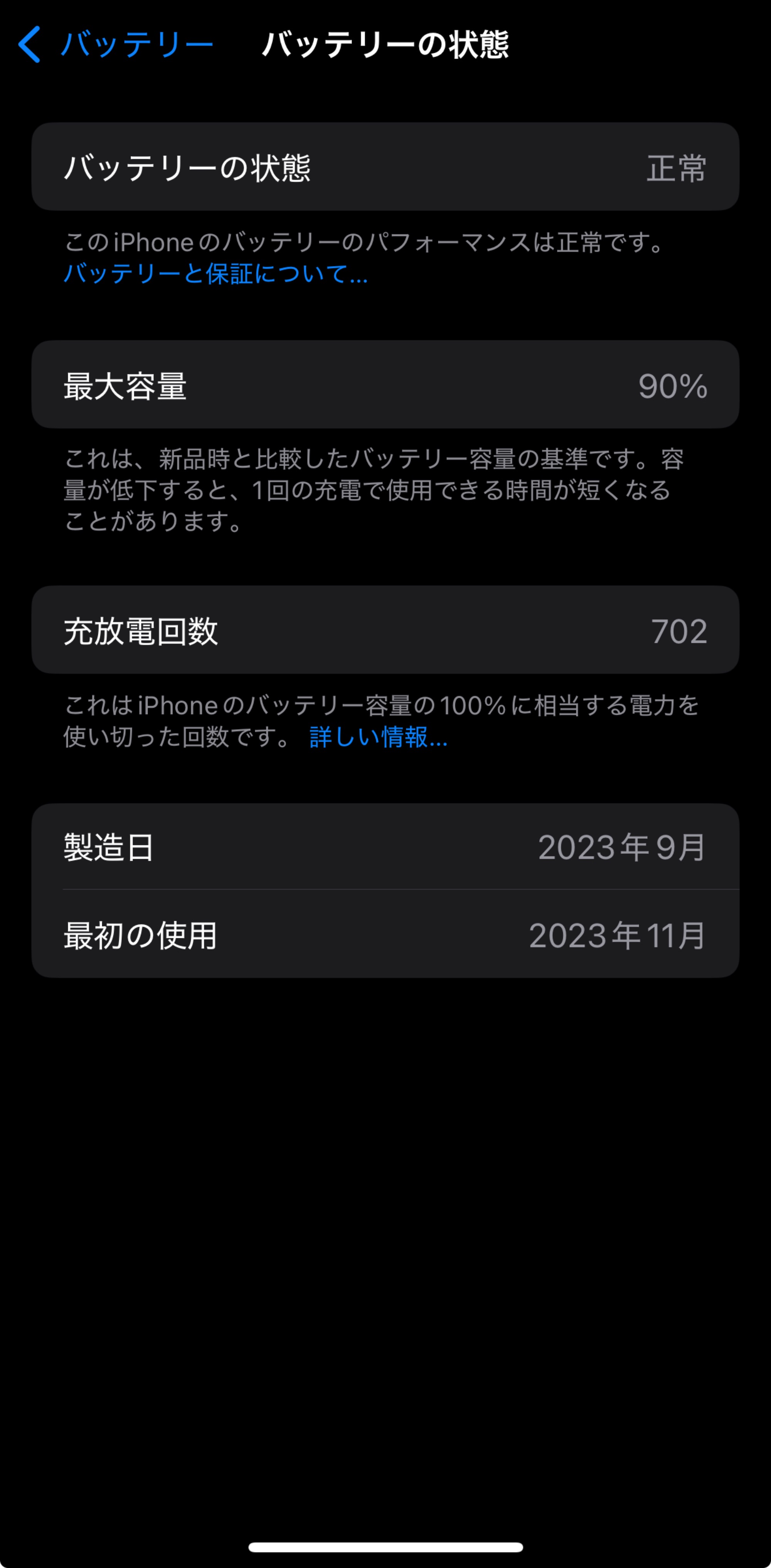Go back to the バッテリー settings page
The height and width of the screenshot is (1568, 771).
[x=116, y=44]
